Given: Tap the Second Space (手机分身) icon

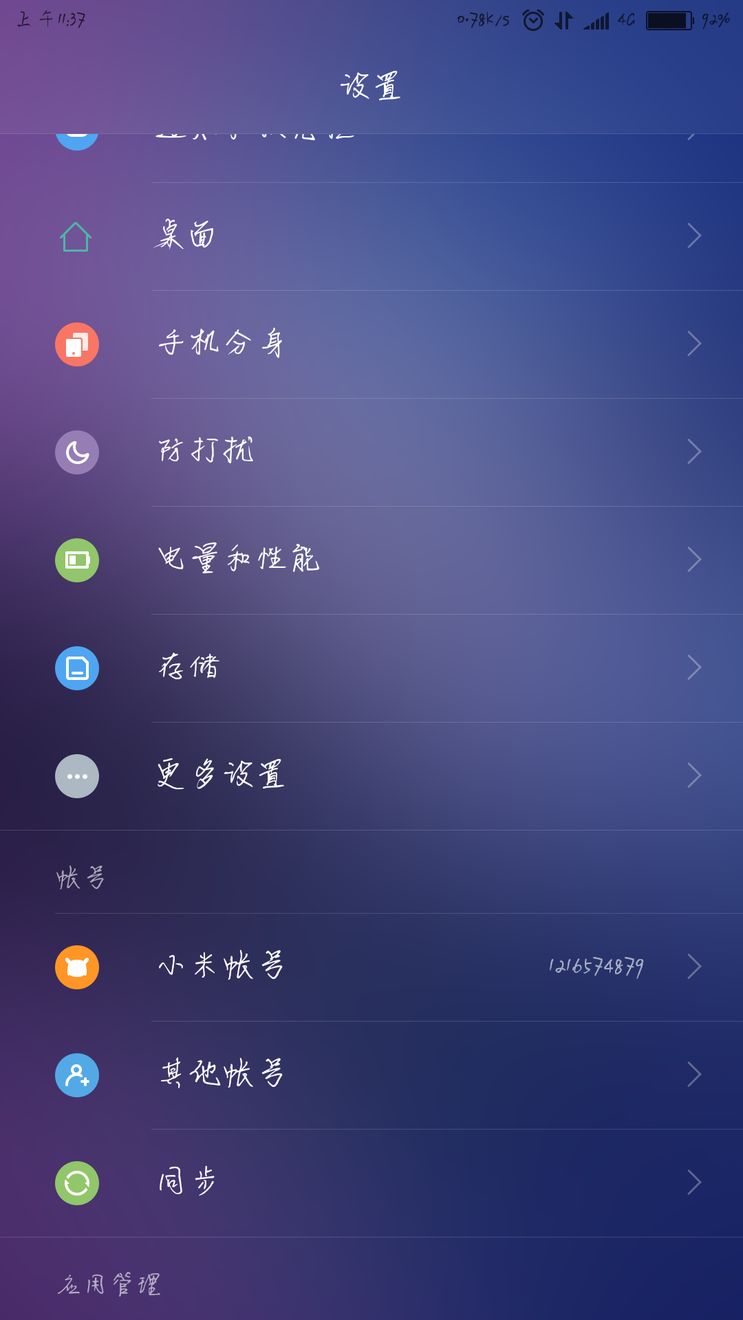Looking at the screenshot, I should coord(76,344).
